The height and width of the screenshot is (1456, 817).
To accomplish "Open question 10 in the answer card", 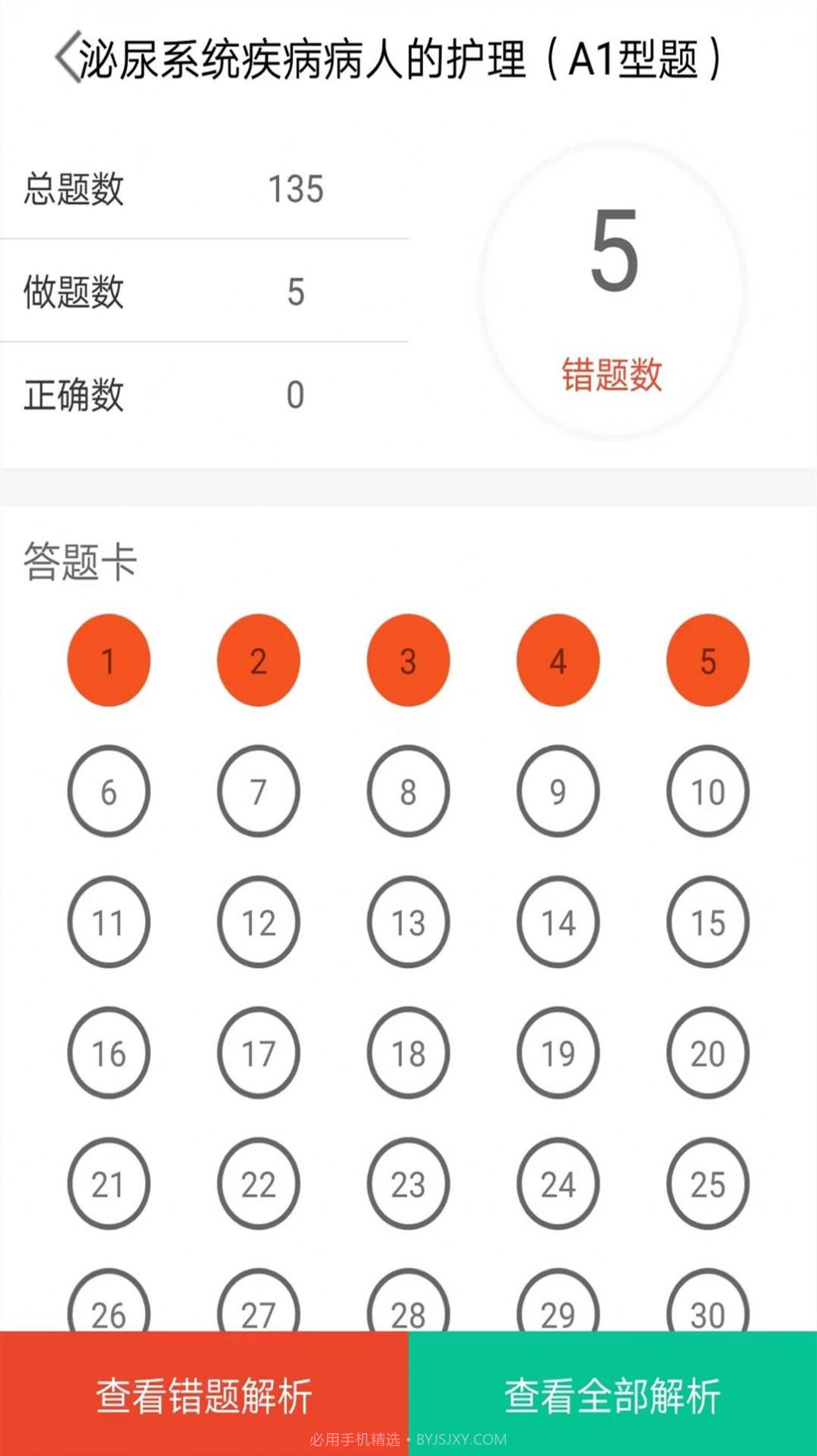I will pos(707,791).
